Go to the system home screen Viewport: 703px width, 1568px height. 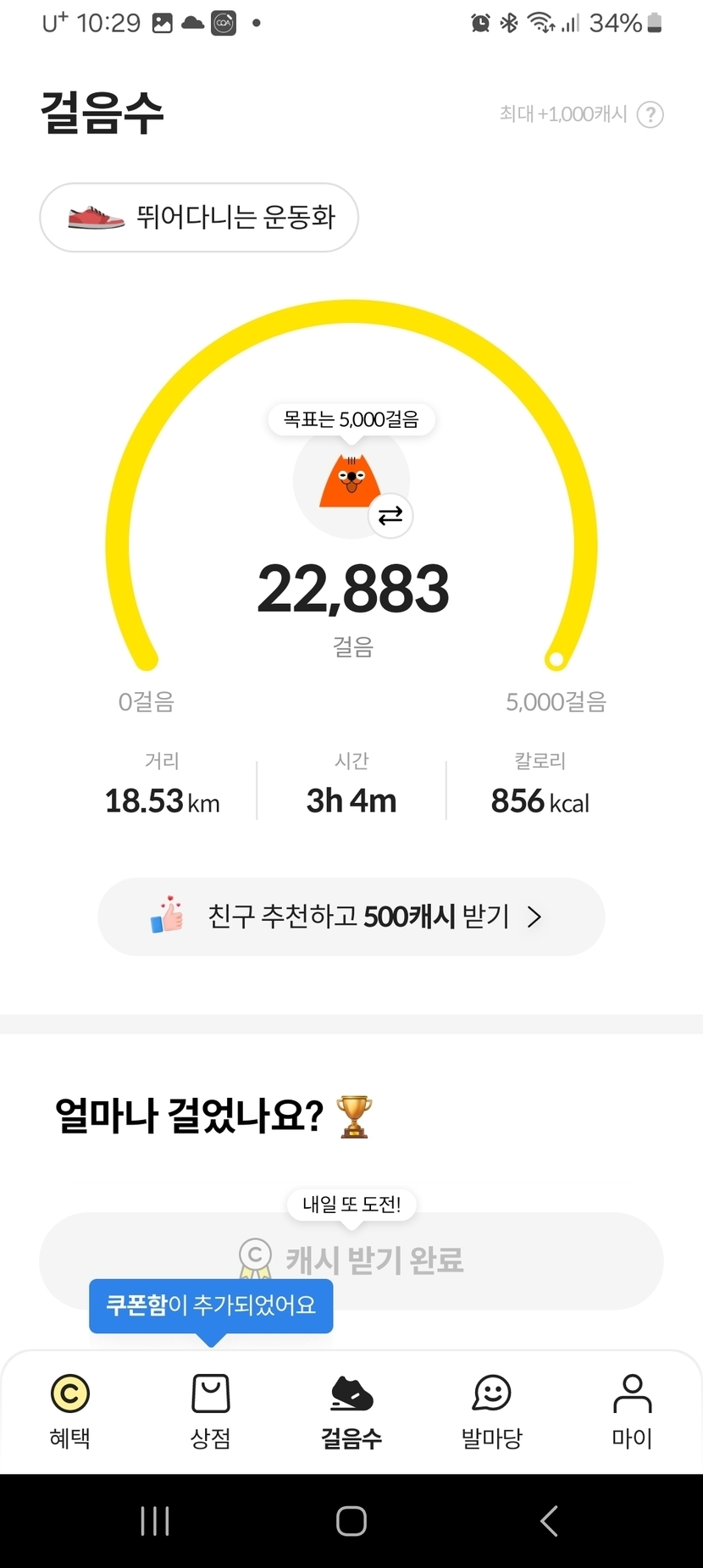[x=351, y=1521]
